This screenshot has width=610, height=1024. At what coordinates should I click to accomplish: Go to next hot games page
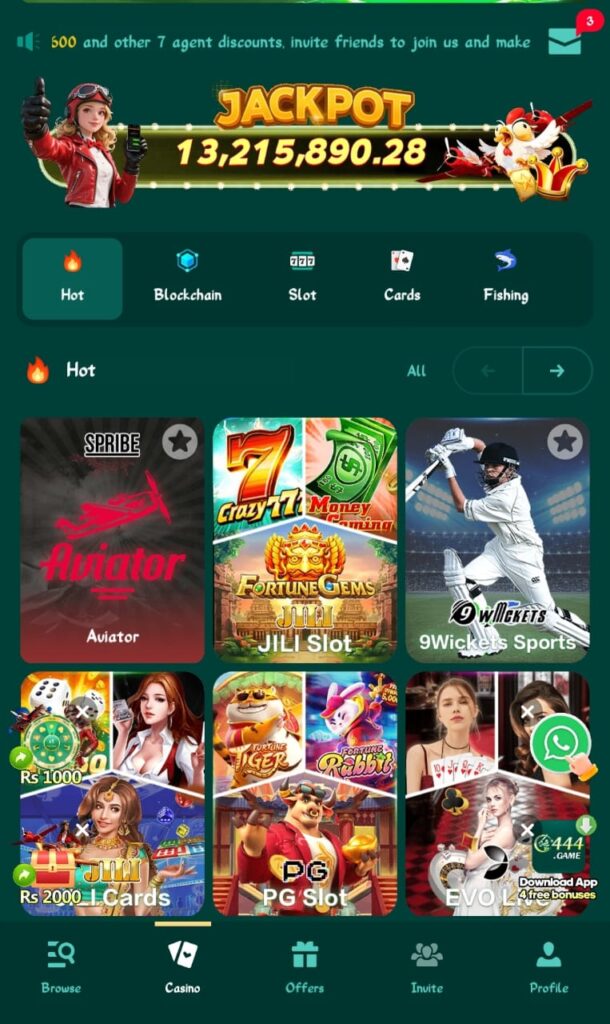557,371
